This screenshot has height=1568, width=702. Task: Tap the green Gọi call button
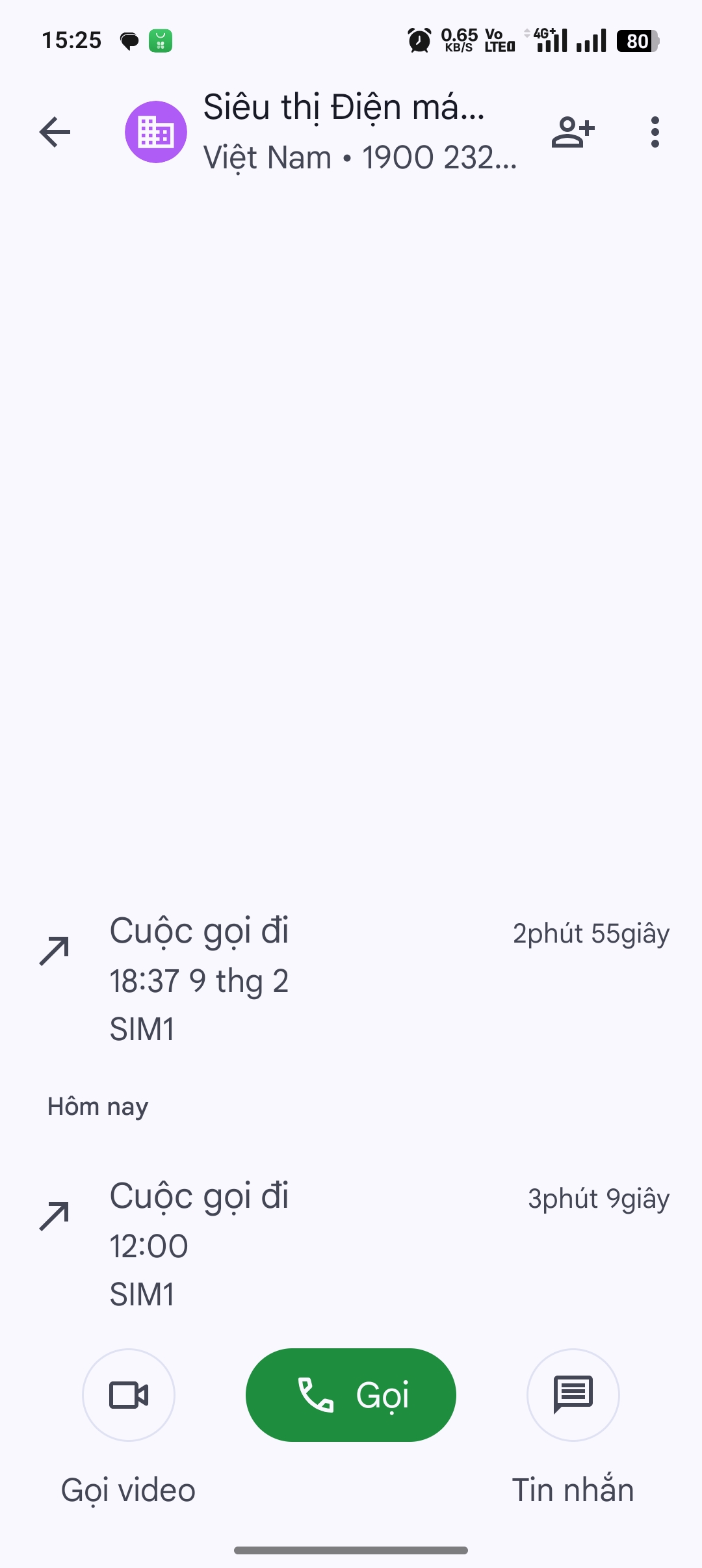(351, 1394)
